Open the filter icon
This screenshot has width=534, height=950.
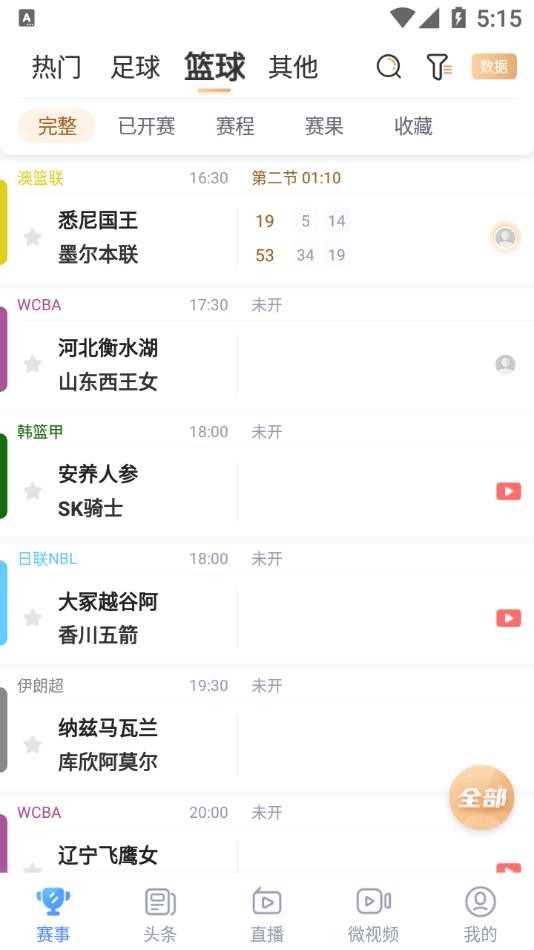[439, 67]
